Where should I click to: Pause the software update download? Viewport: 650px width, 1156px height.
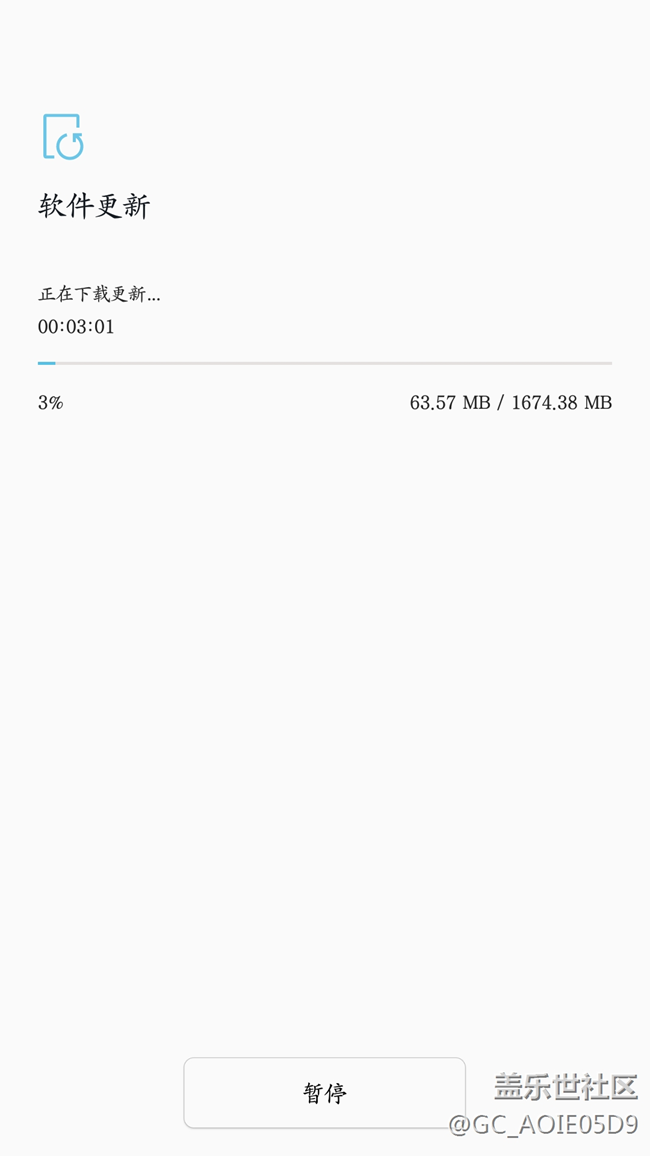pos(324,1092)
